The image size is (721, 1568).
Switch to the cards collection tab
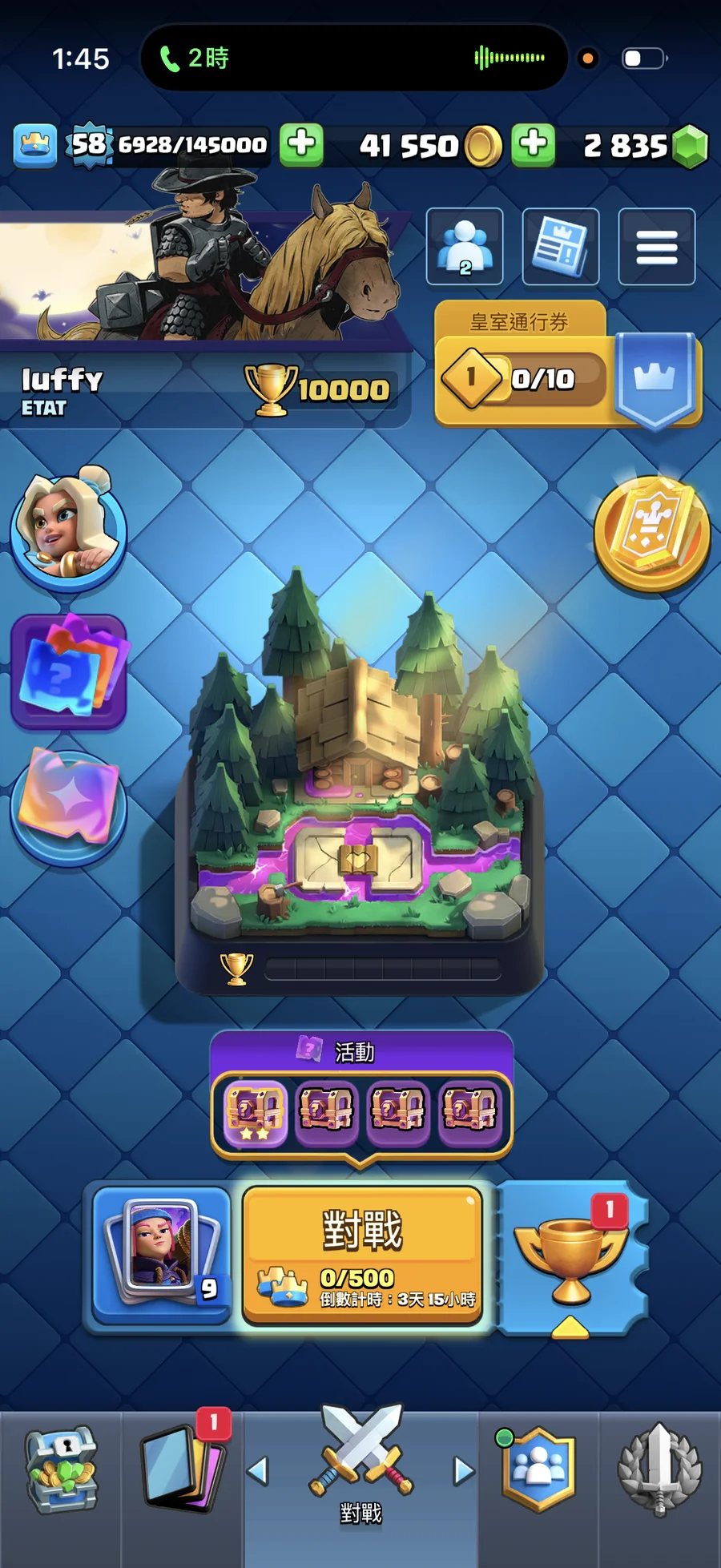(183, 1469)
